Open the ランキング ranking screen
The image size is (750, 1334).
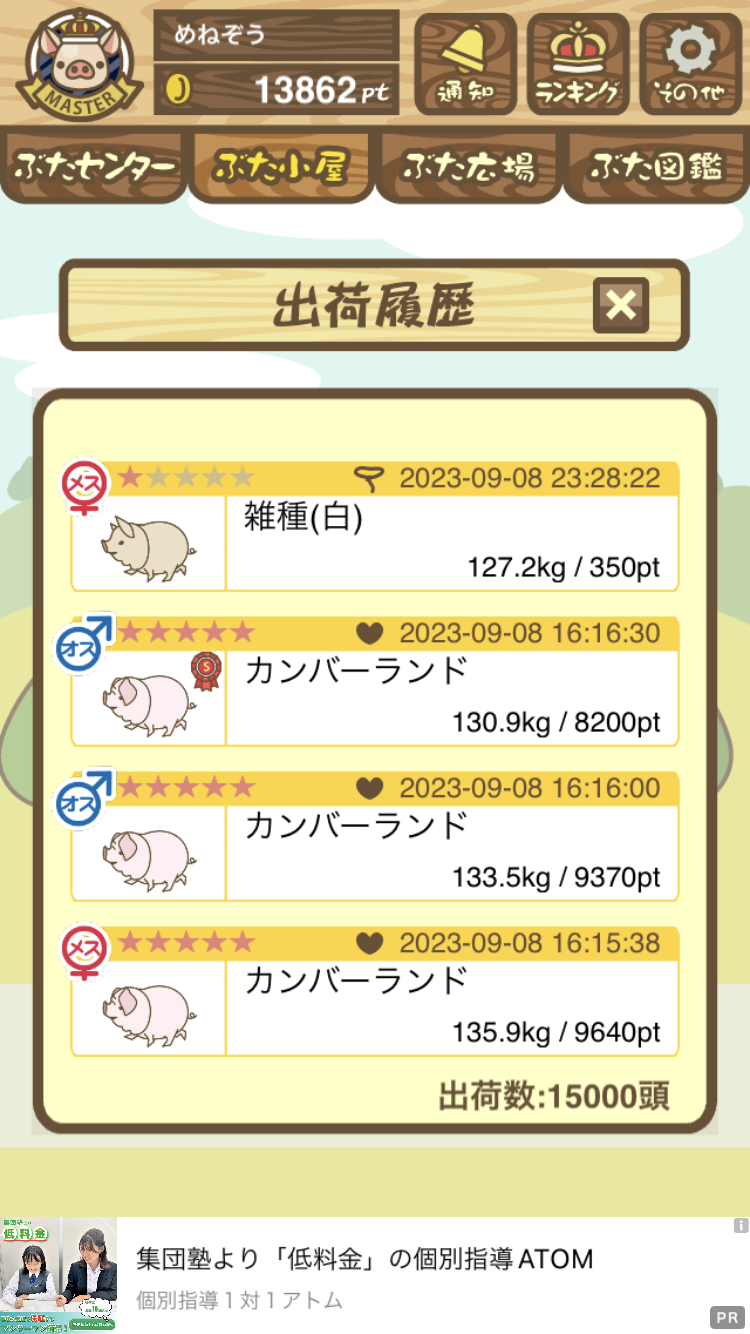pyautogui.click(x=578, y=64)
